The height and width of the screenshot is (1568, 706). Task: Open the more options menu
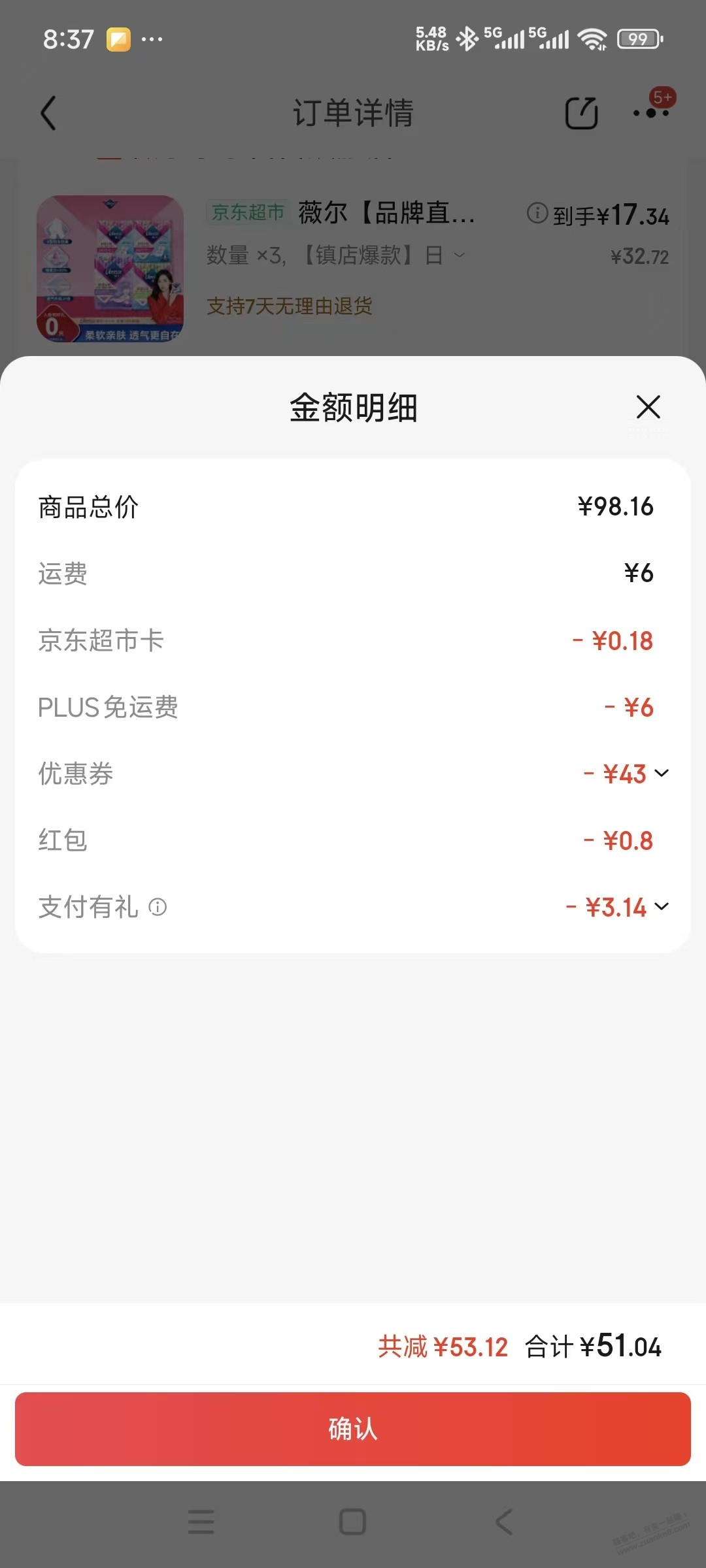[x=651, y=113]
